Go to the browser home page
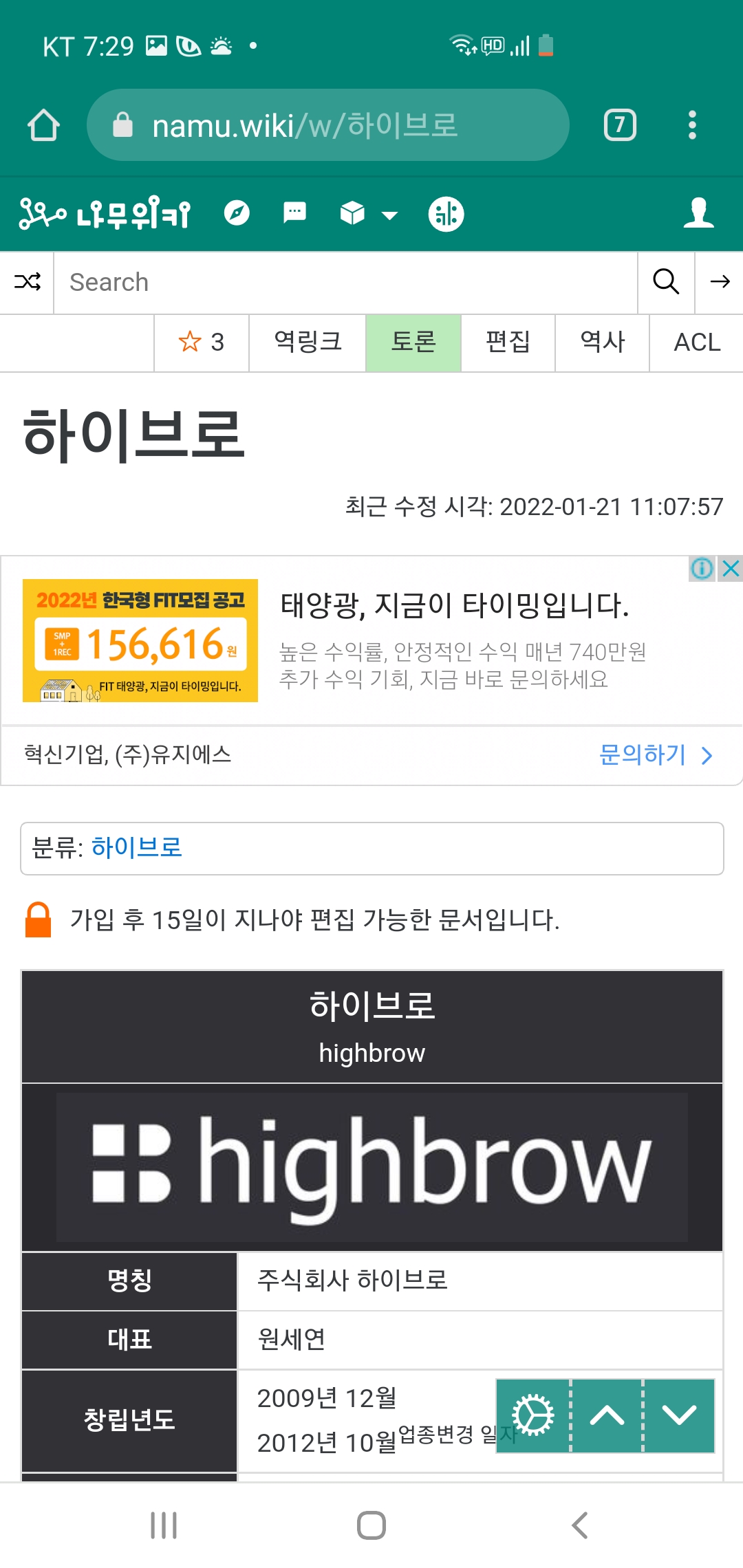 click(x=43, y=125)
